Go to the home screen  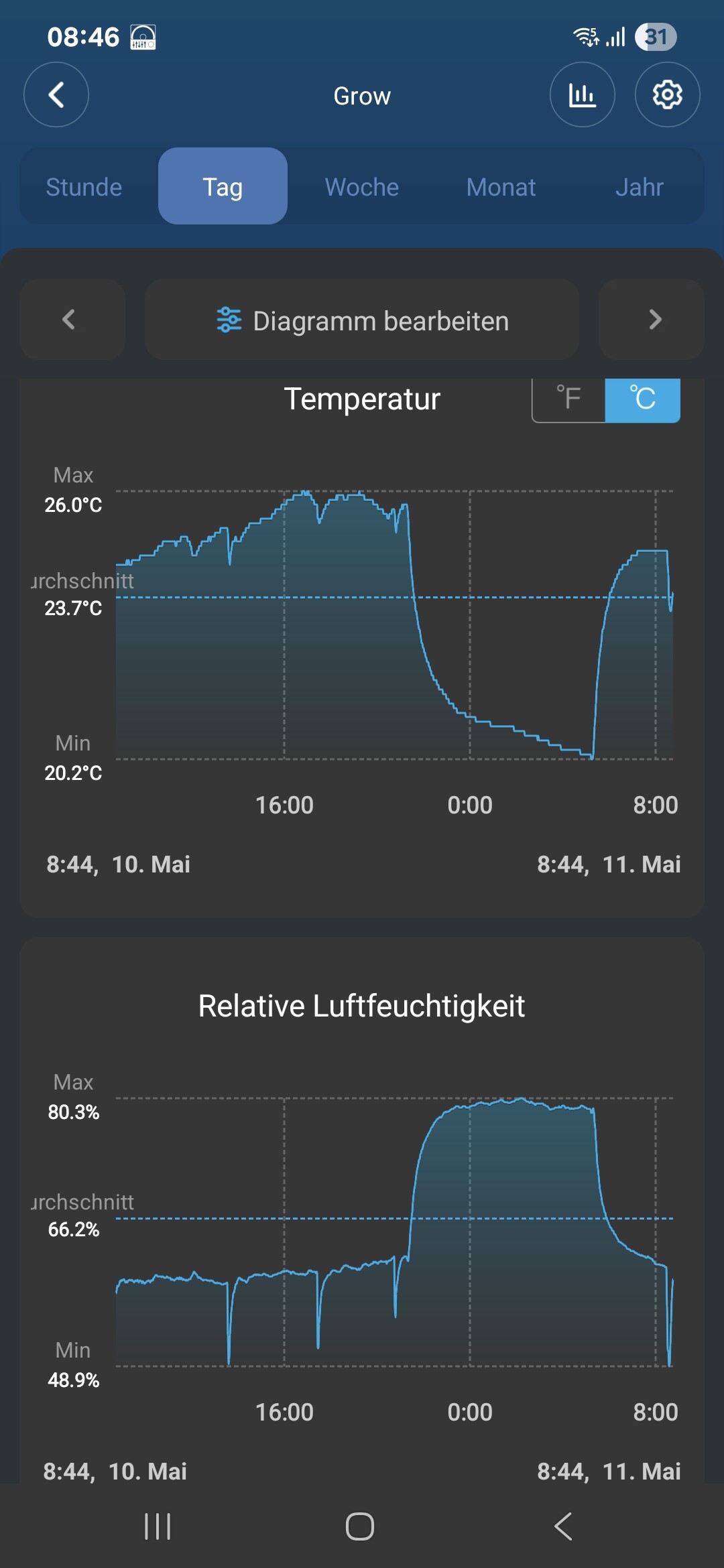(360, 1526)
